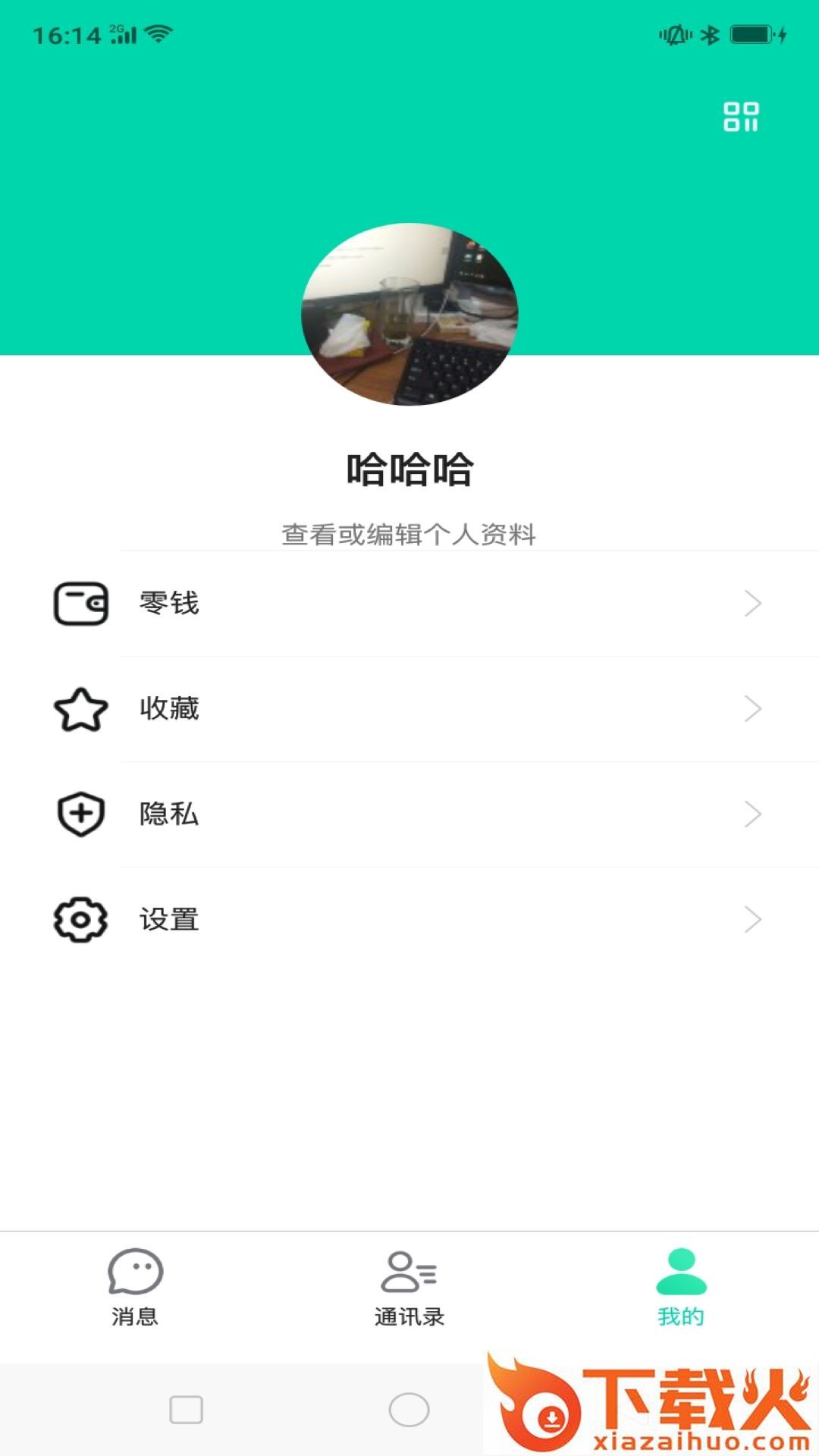Open 查看或编辑个人资料 link
The height and width of the screenshot is (1456, 819).
pos(409,534)
